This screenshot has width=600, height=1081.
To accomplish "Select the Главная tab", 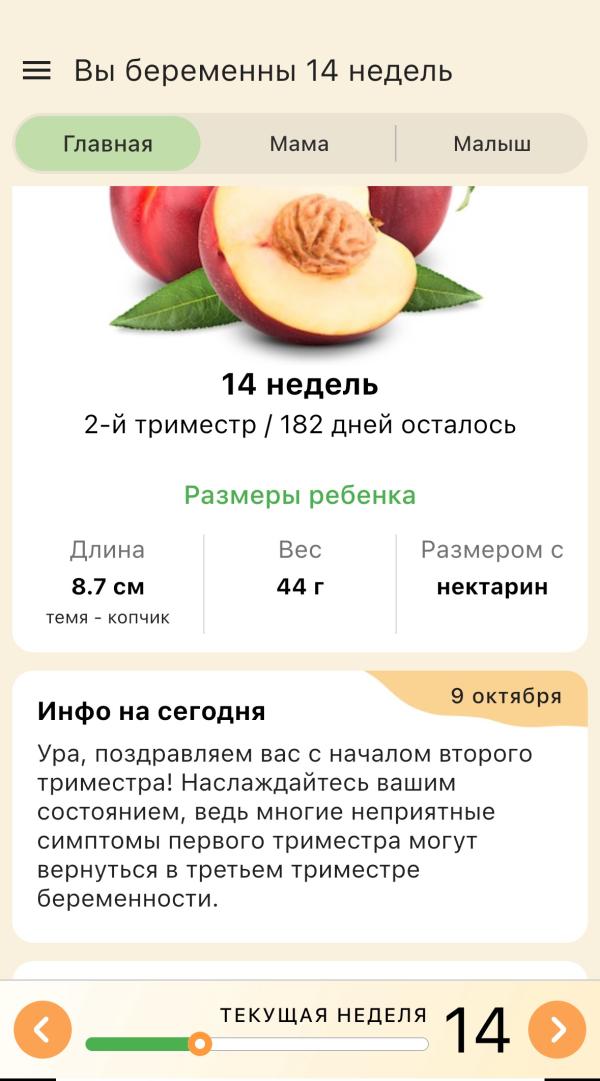I will pos(108,143).
